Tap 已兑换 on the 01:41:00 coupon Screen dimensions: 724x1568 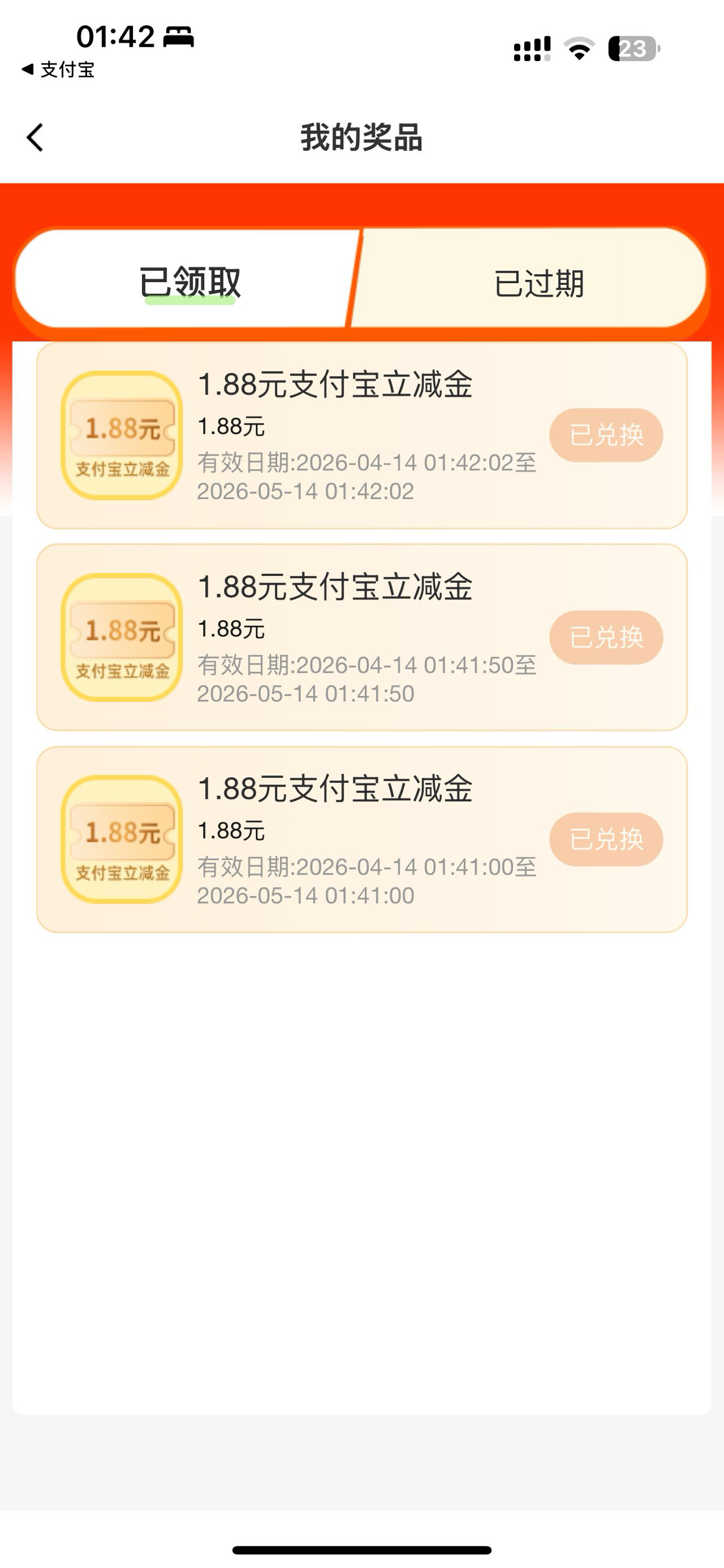606,839
